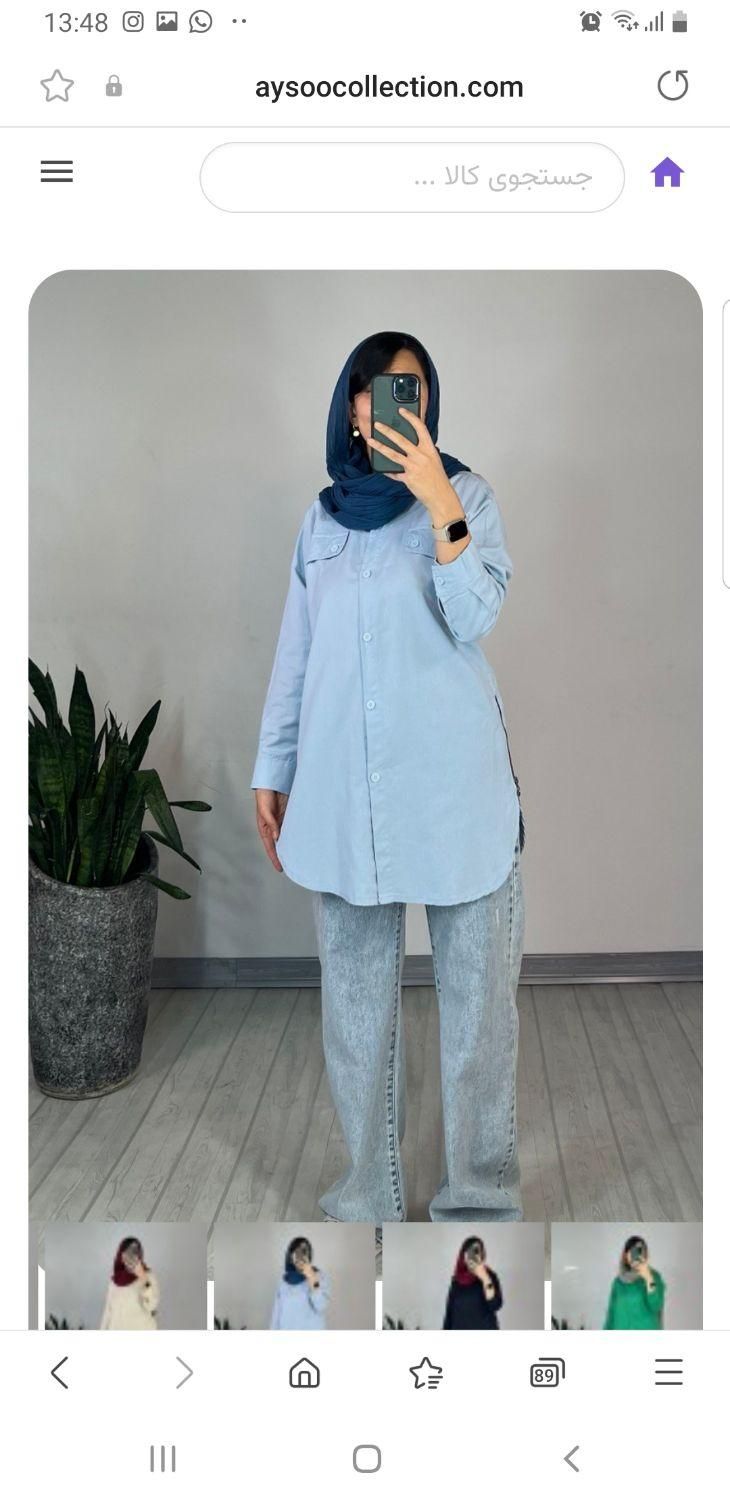Viewport: 730px width, 1500px height.
Task: Tap the product search field
Action: pyautogui.click(x=412, y=177)
